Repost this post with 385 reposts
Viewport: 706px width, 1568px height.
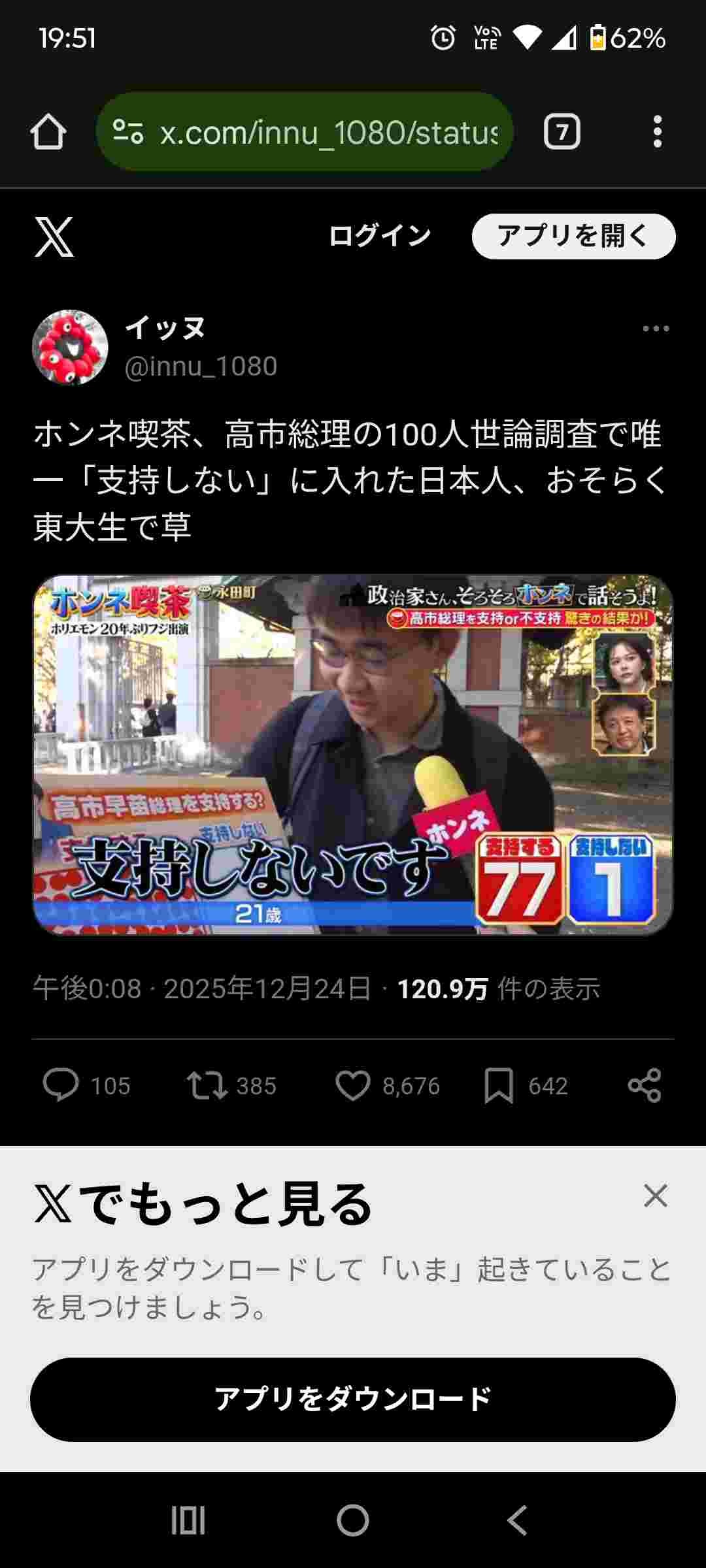[207, 1085]
